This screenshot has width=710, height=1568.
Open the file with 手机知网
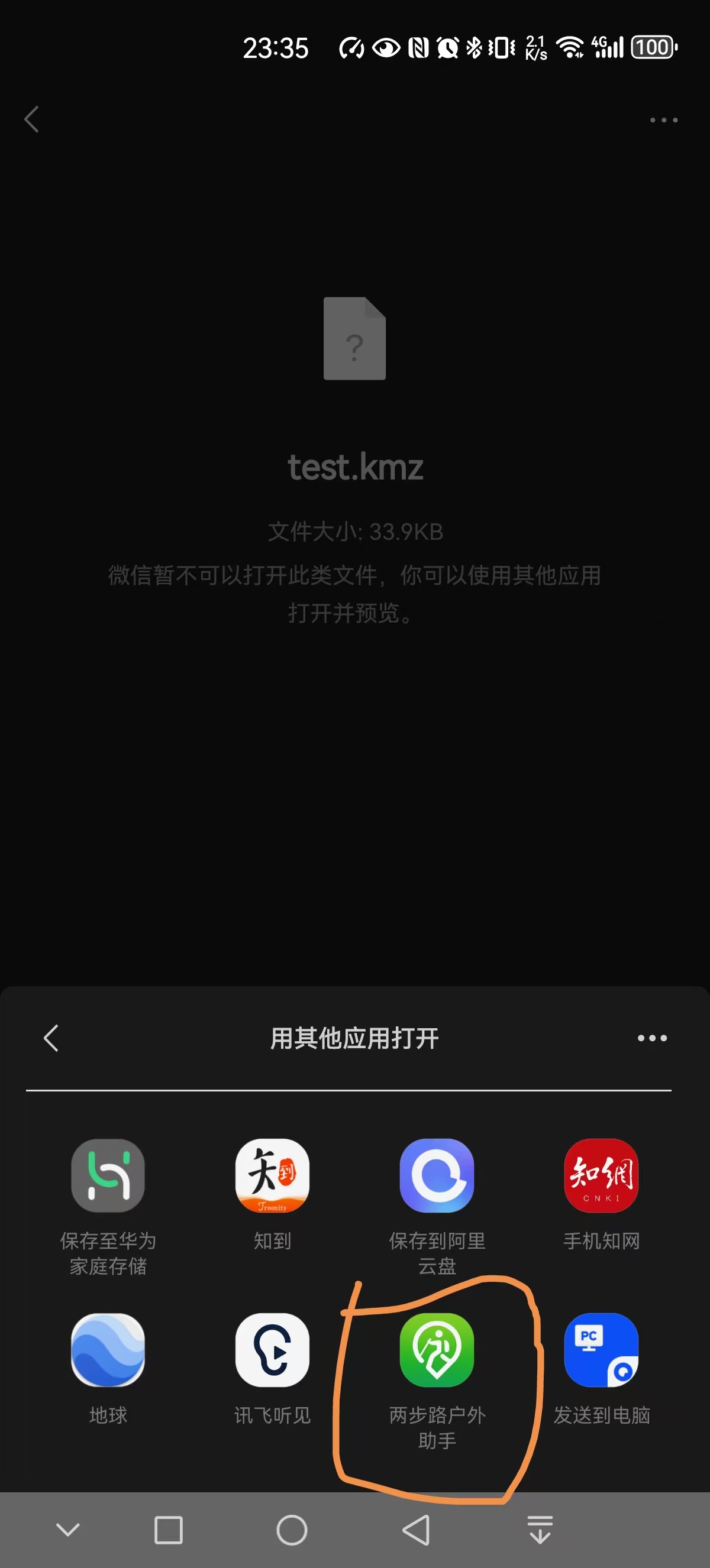click(x=602, y=1194)
